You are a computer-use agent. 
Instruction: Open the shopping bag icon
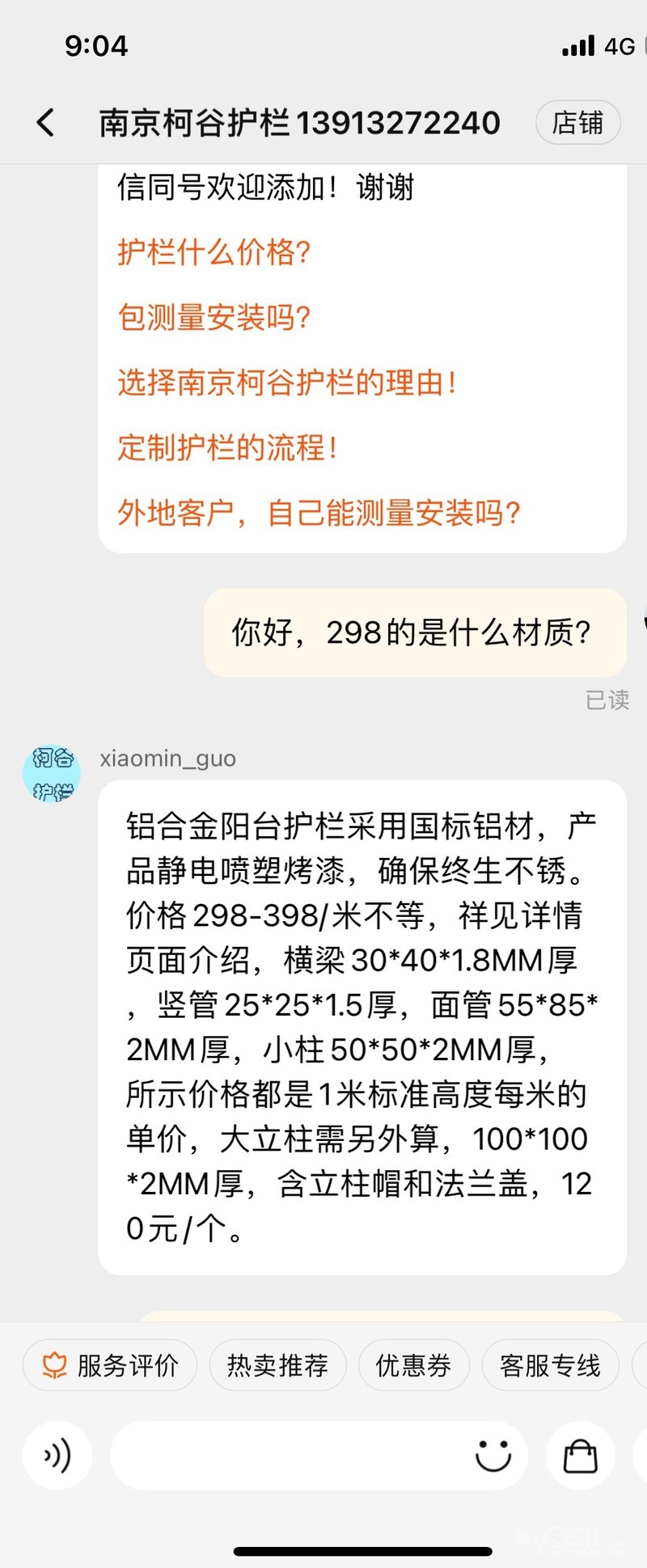click(580, 1456)
